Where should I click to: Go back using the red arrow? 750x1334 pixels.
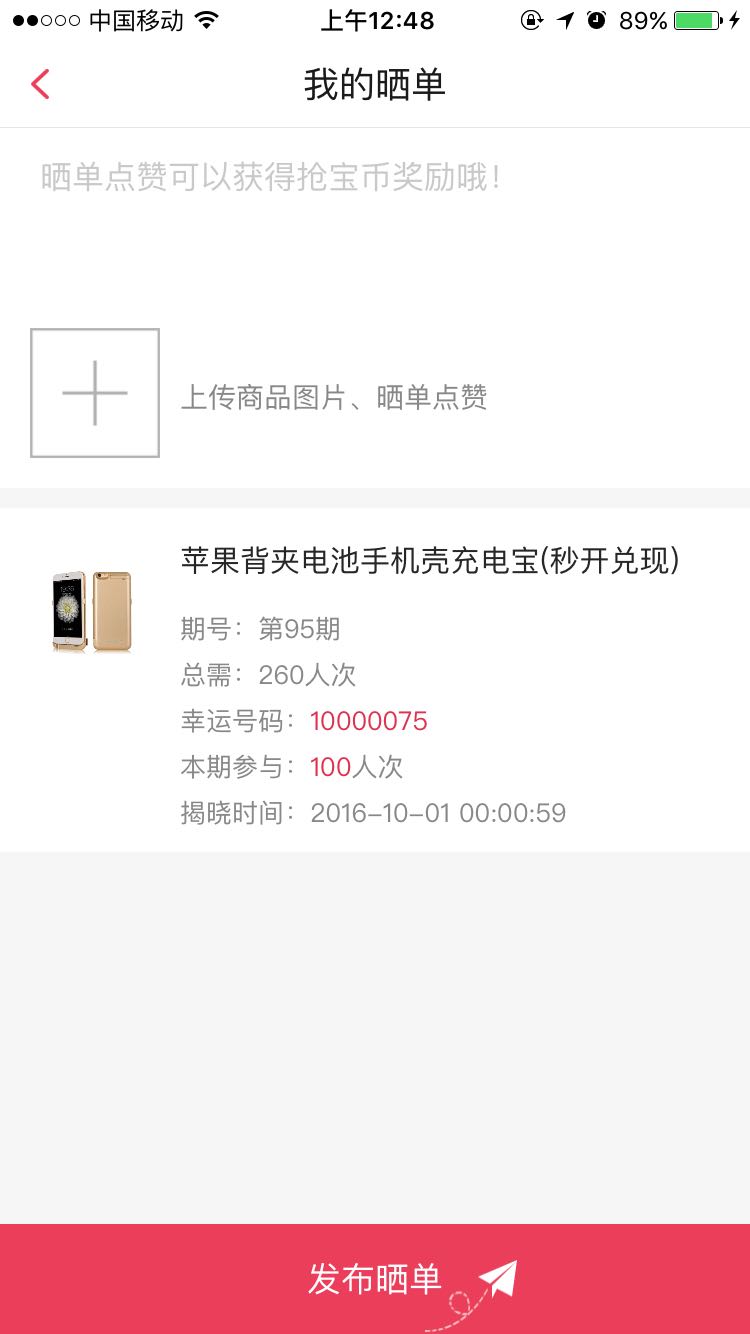tap(40, 85)
